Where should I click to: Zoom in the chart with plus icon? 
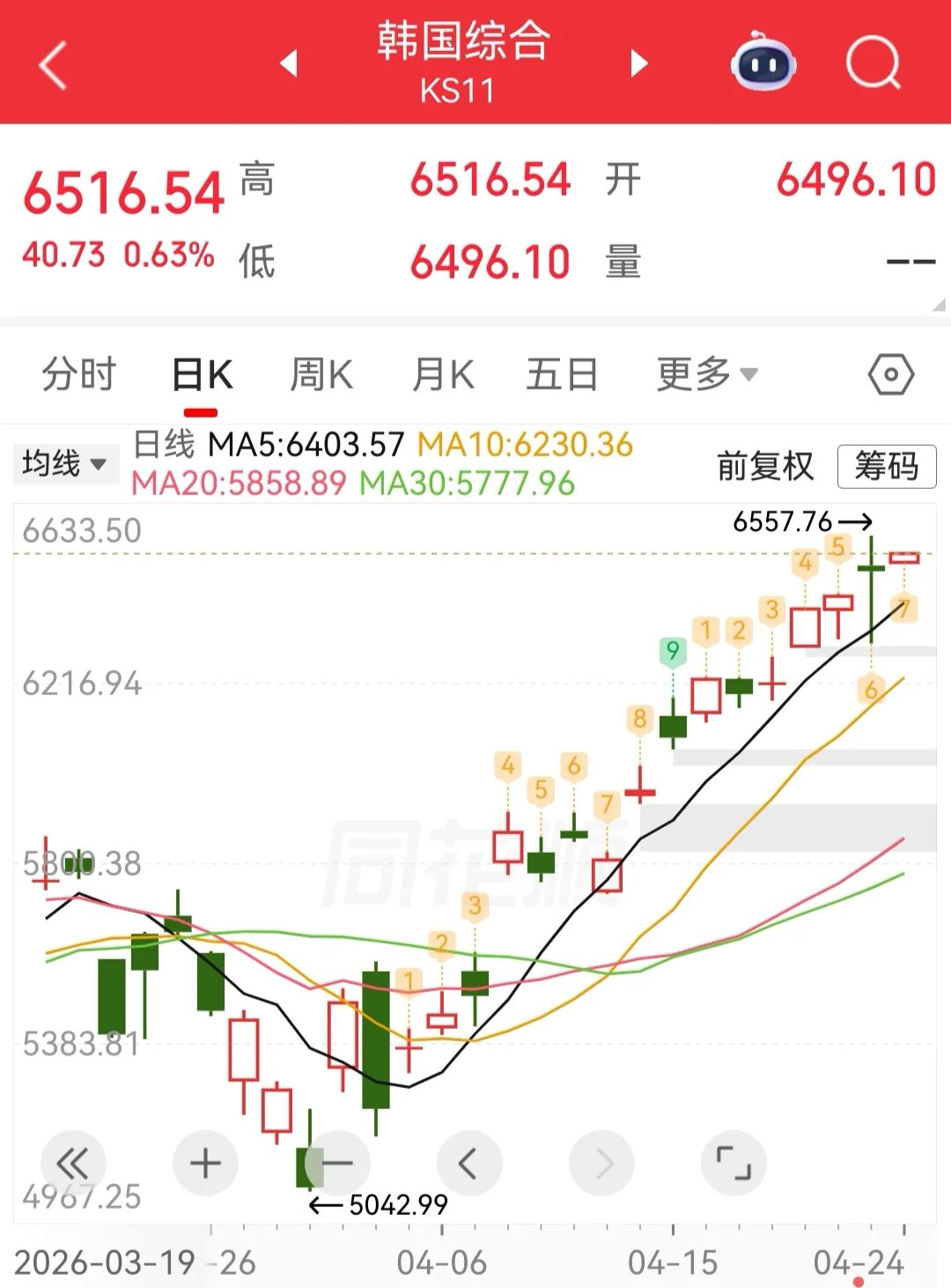click(x=205, y=1162)
